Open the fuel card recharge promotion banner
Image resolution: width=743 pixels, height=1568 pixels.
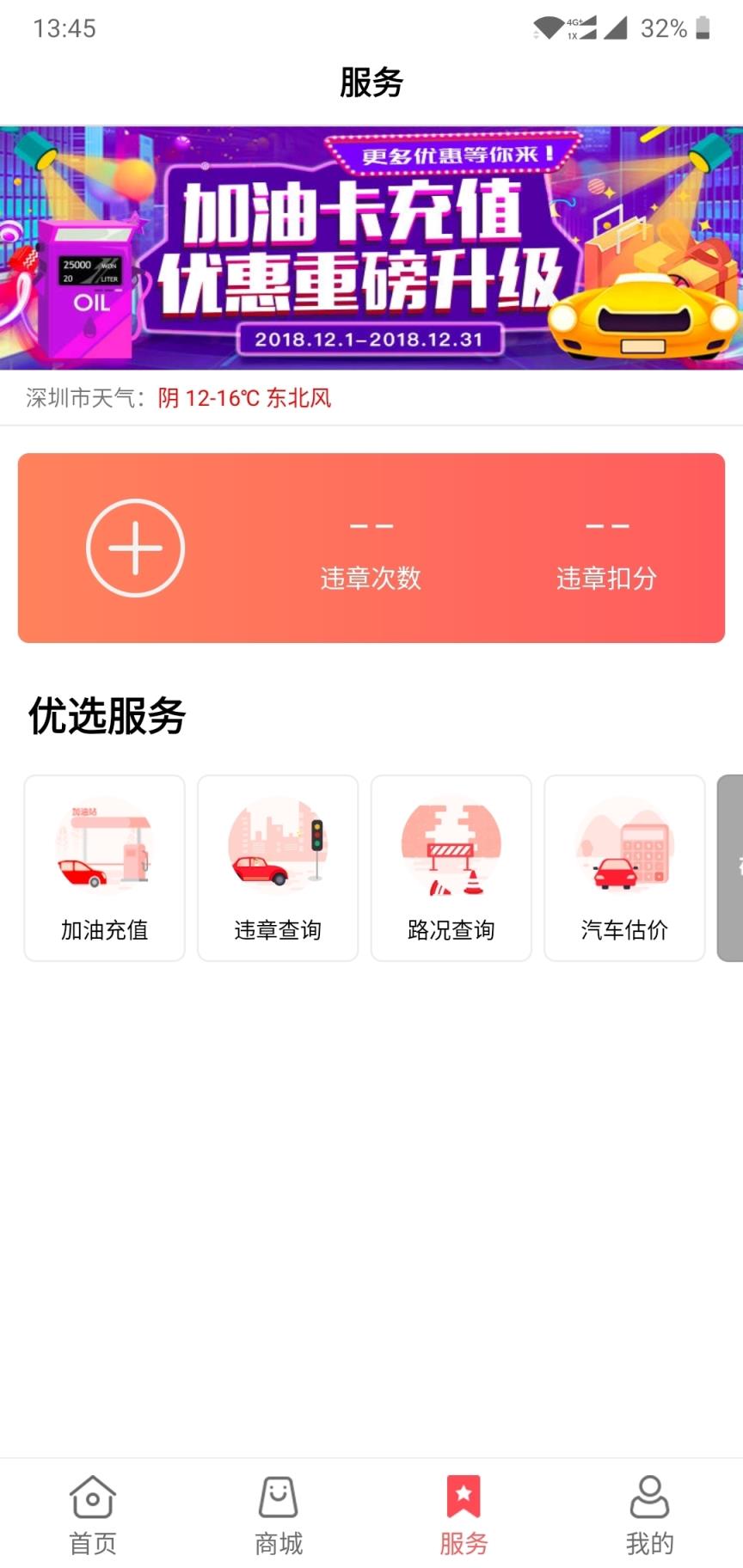pyautogui.click(x=371, y=248)
